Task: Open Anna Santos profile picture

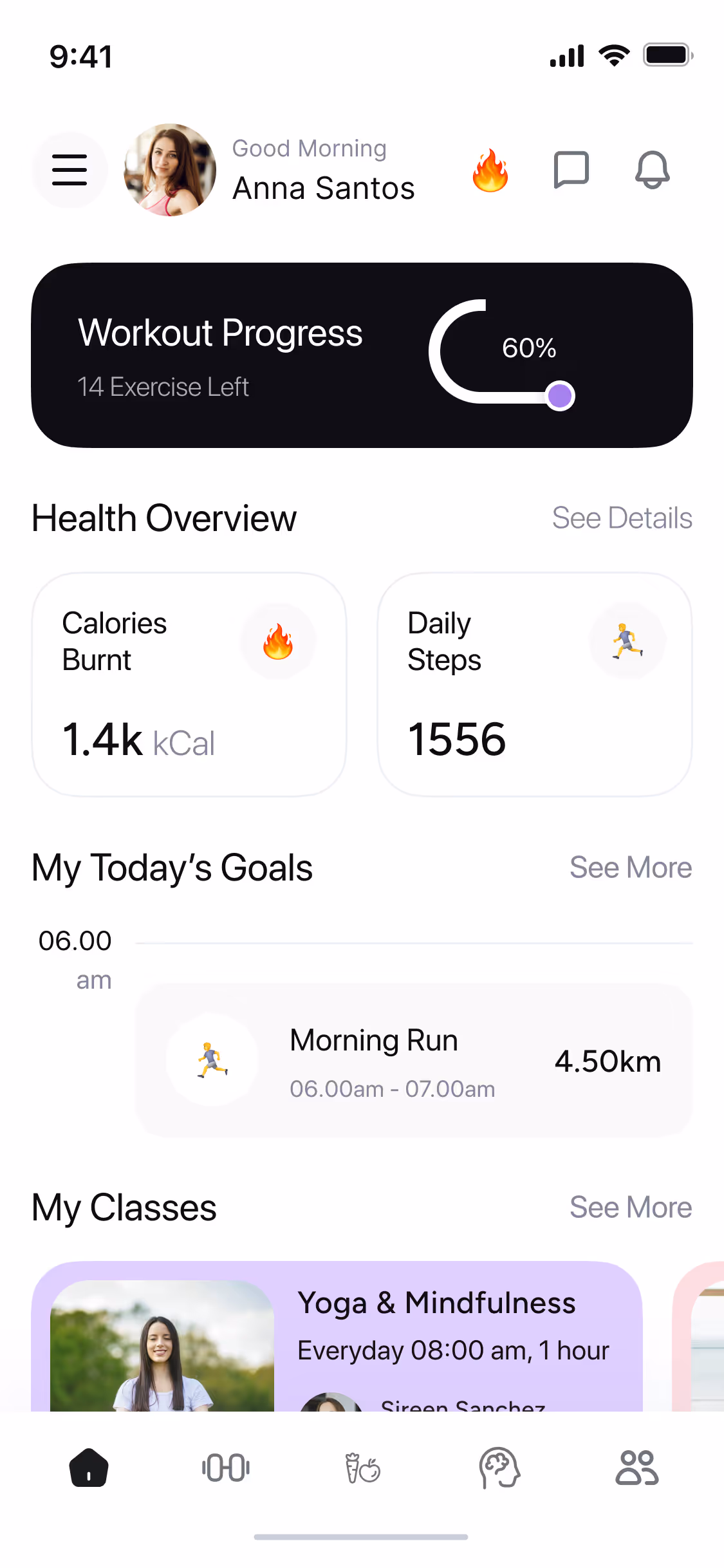Action: [169, 169]
